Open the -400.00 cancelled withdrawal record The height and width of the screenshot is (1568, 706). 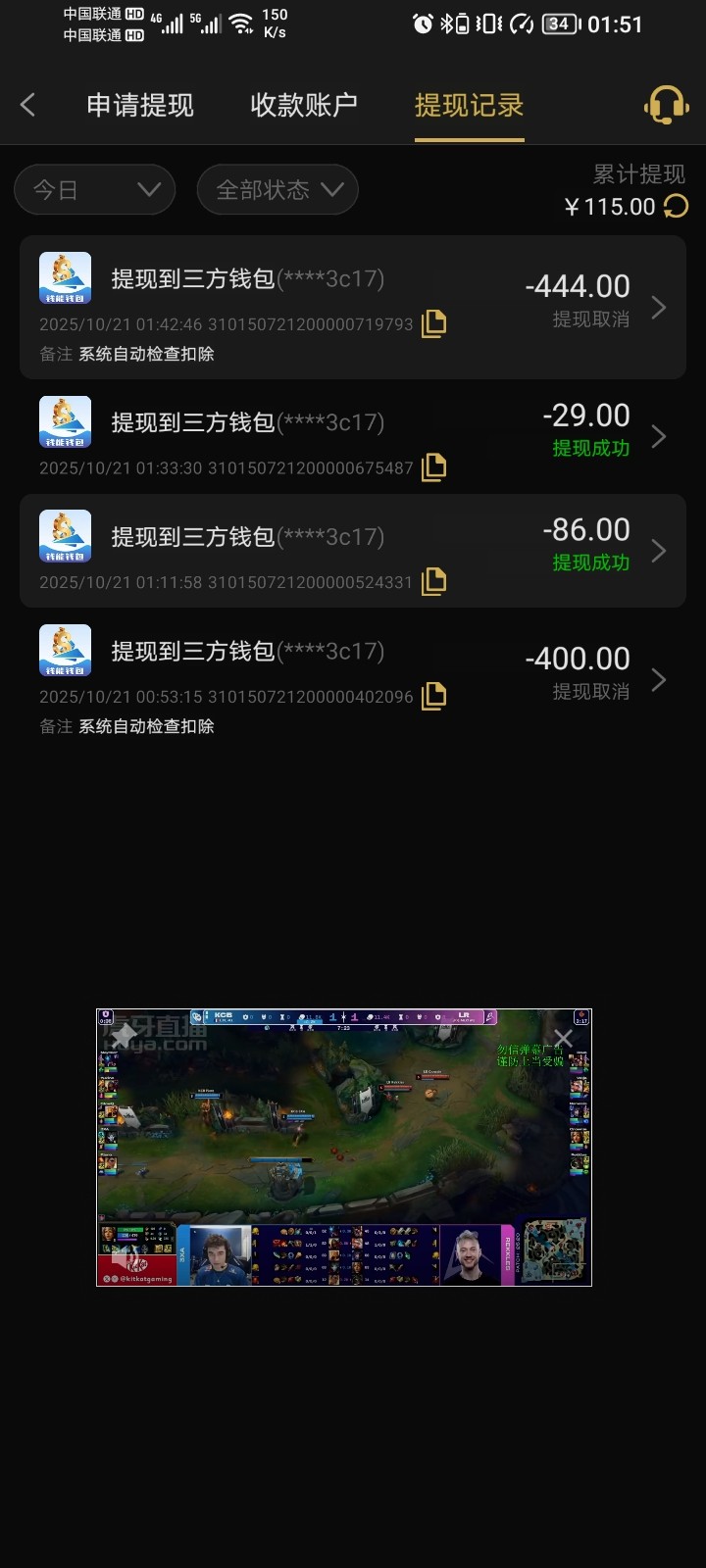353,679
